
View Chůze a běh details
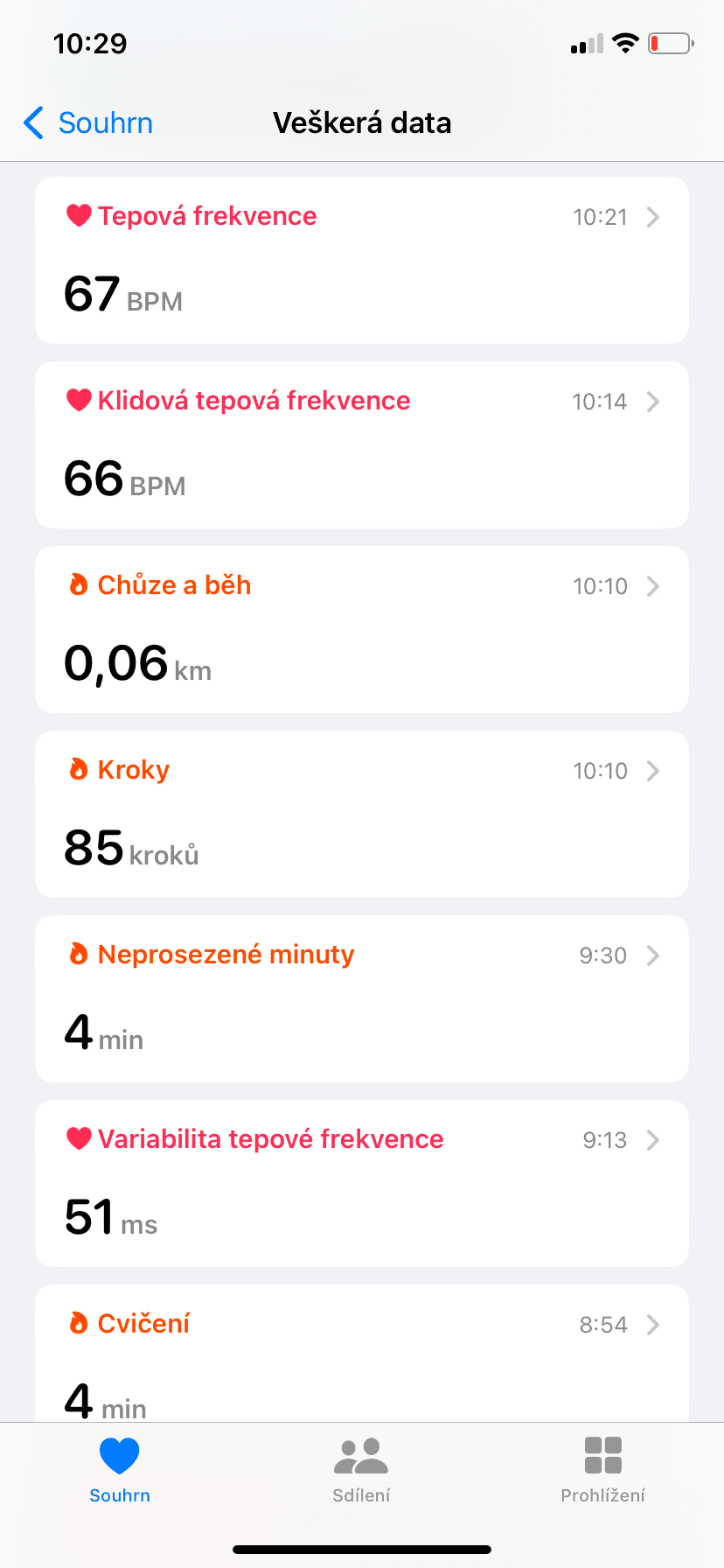(x=361, y=629)
